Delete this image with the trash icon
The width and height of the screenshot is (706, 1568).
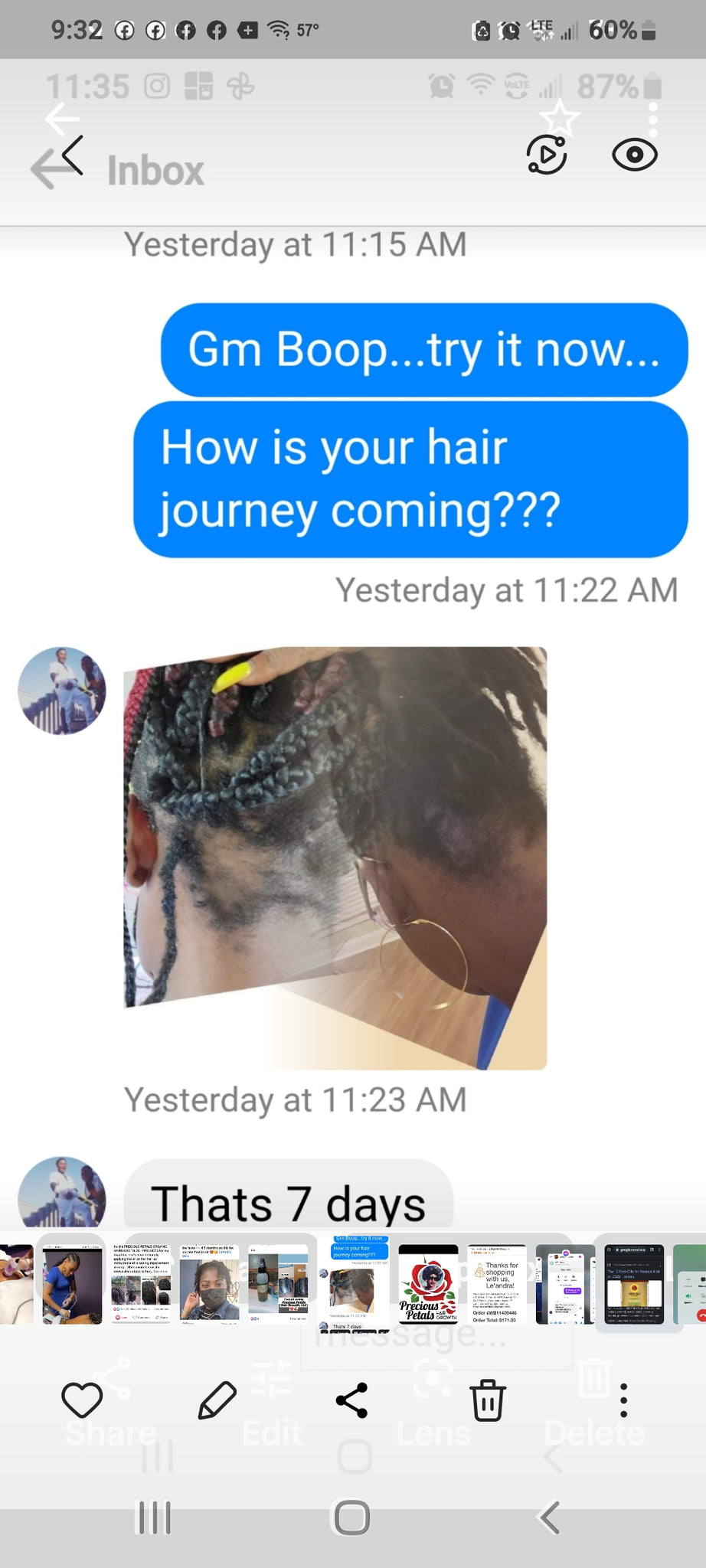487,1400
